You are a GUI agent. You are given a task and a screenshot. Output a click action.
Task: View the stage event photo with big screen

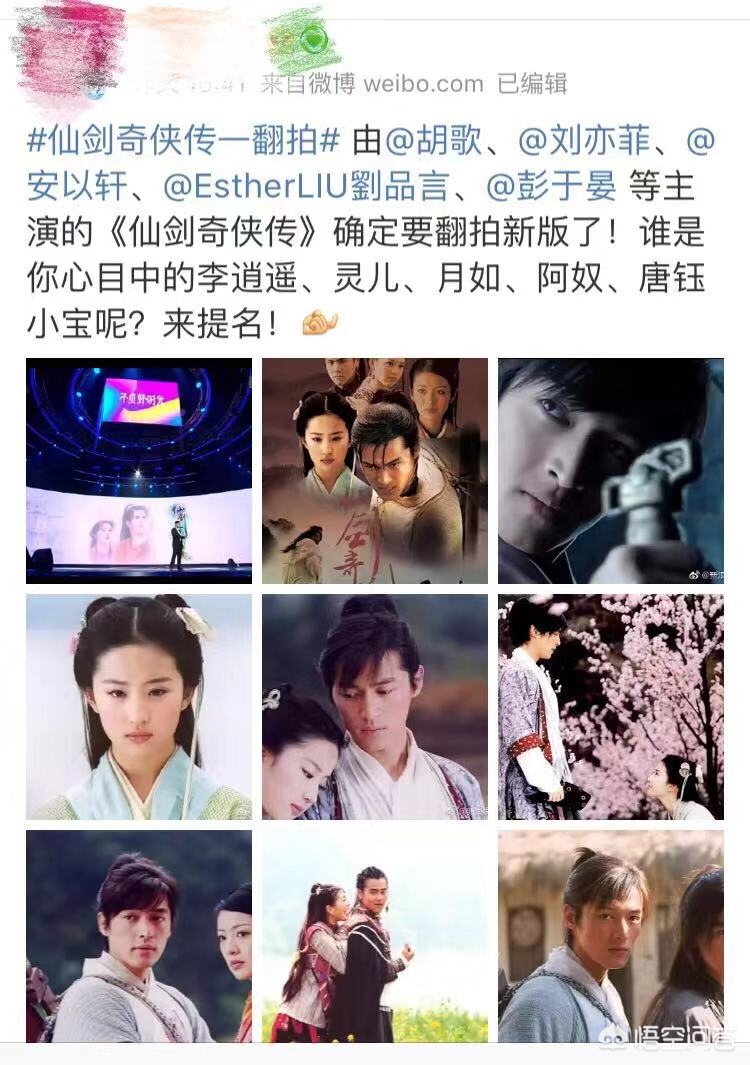[139, 470]
